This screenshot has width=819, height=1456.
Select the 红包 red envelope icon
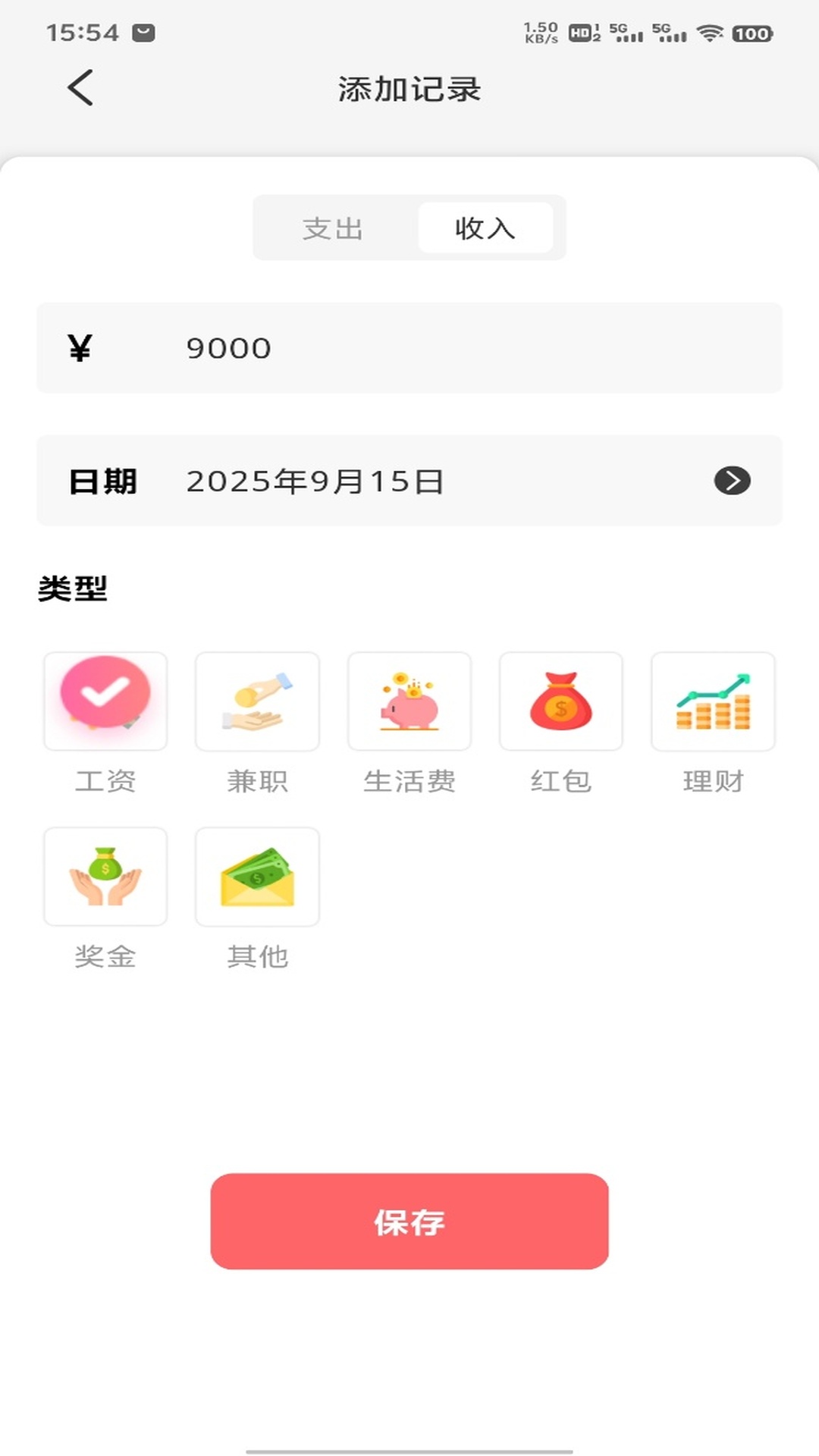tap(561, 700)
